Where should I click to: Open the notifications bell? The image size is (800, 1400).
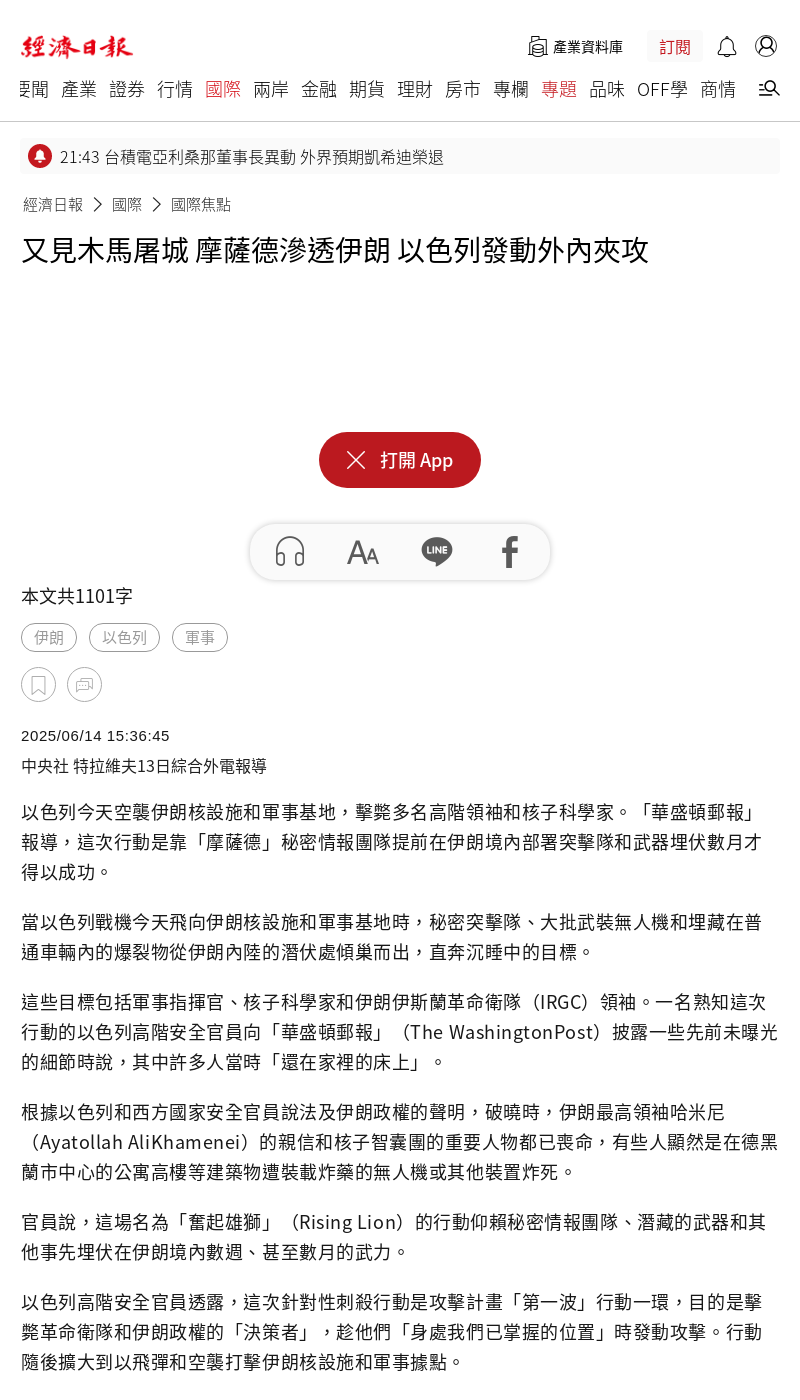(x=727, y=47)
